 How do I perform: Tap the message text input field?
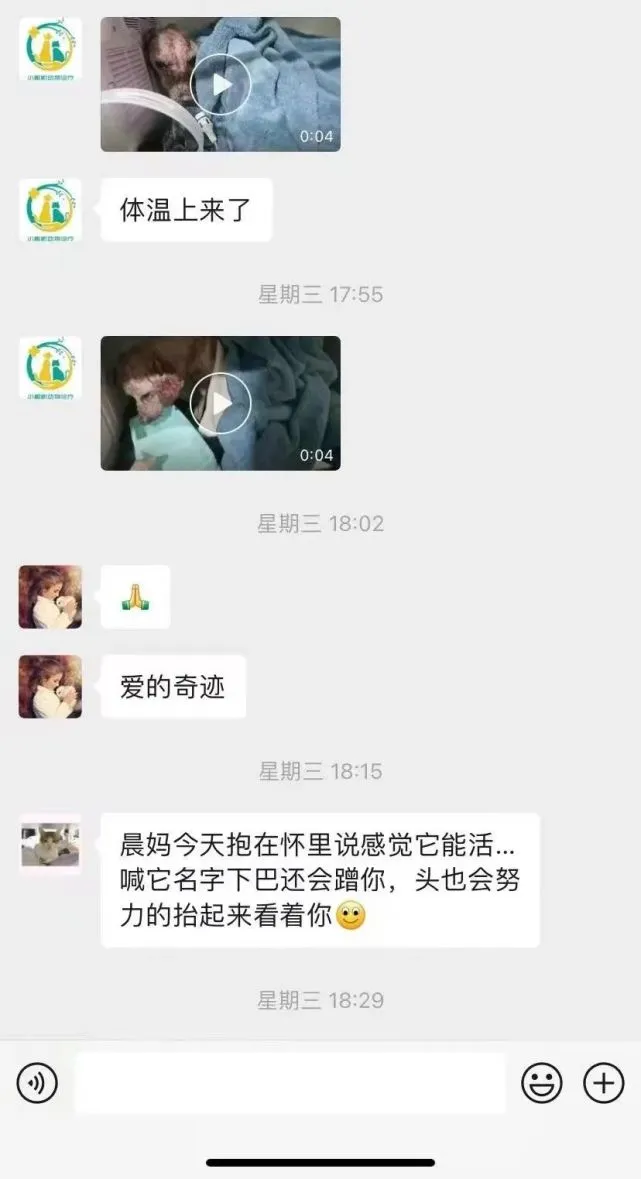click(290, 1083)
